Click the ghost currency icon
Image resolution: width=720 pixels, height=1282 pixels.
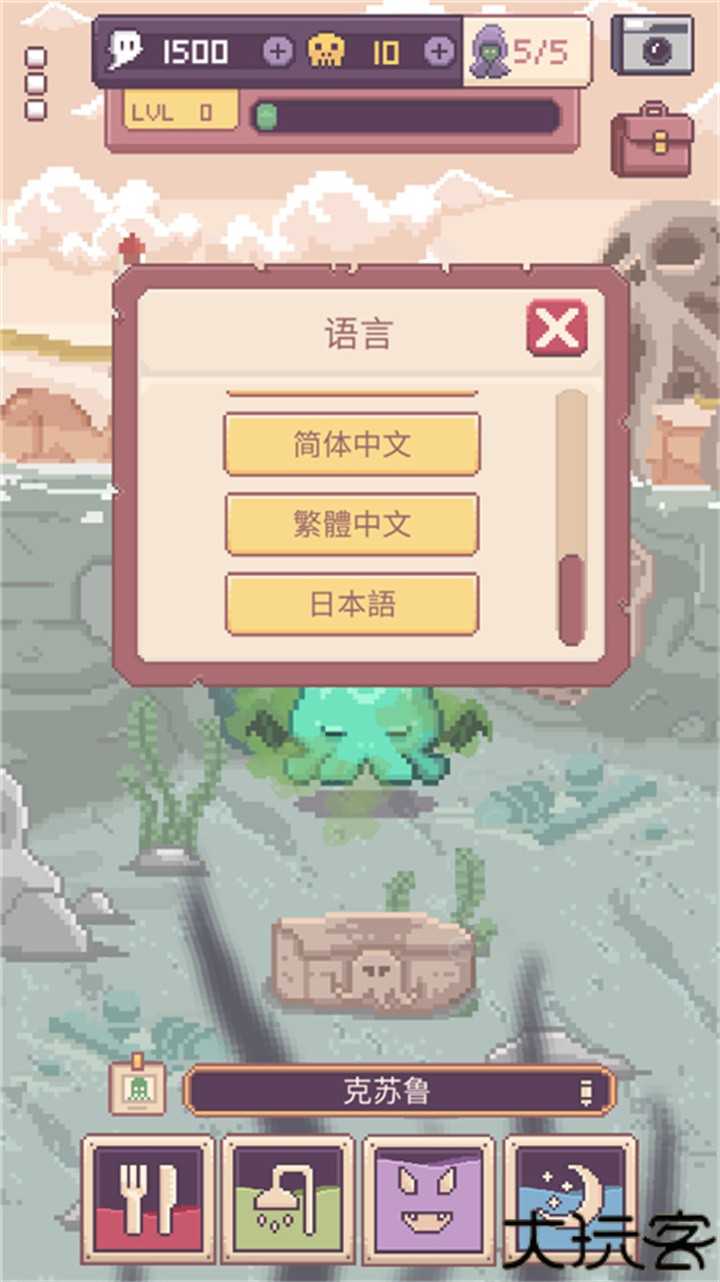click(x=124, y=46)
